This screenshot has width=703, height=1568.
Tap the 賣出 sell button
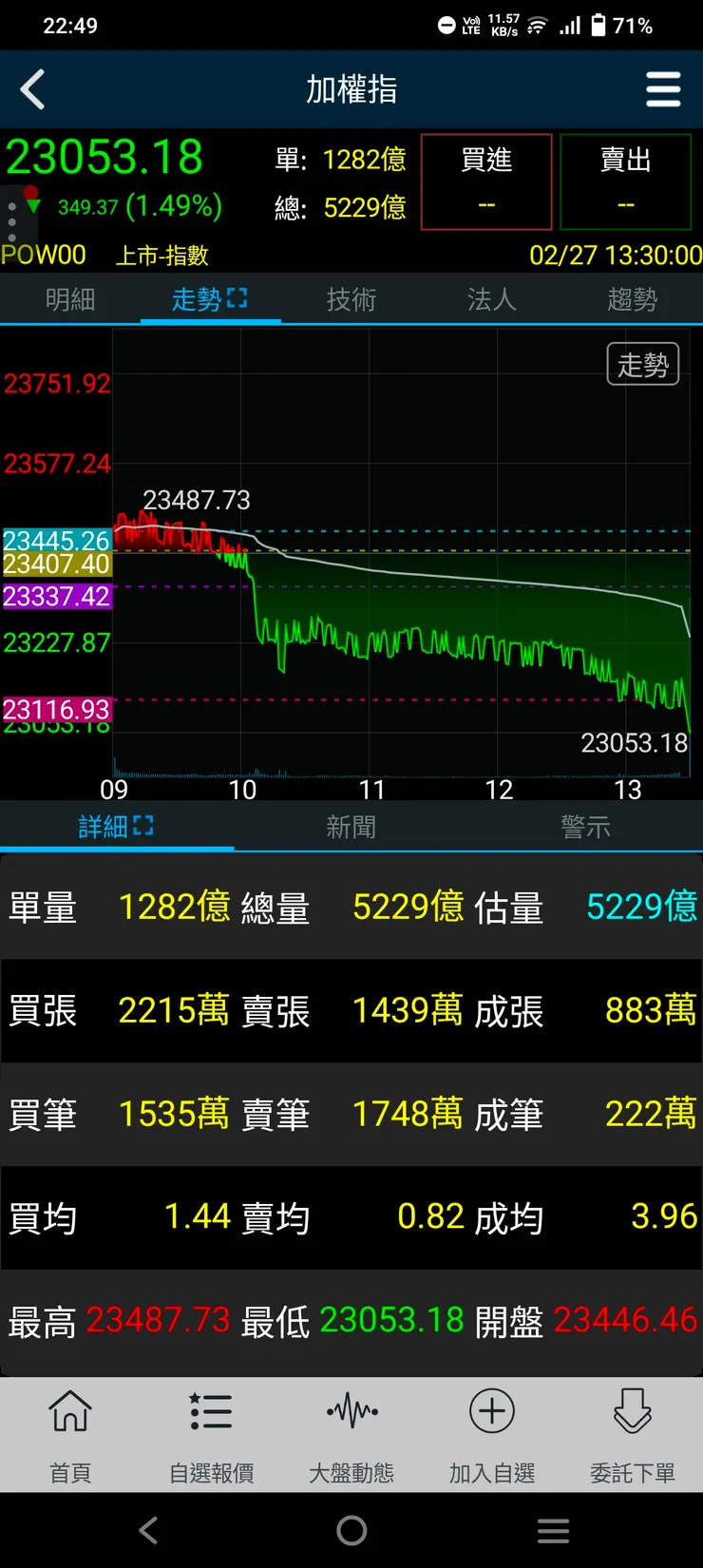(x=625, y=182)
